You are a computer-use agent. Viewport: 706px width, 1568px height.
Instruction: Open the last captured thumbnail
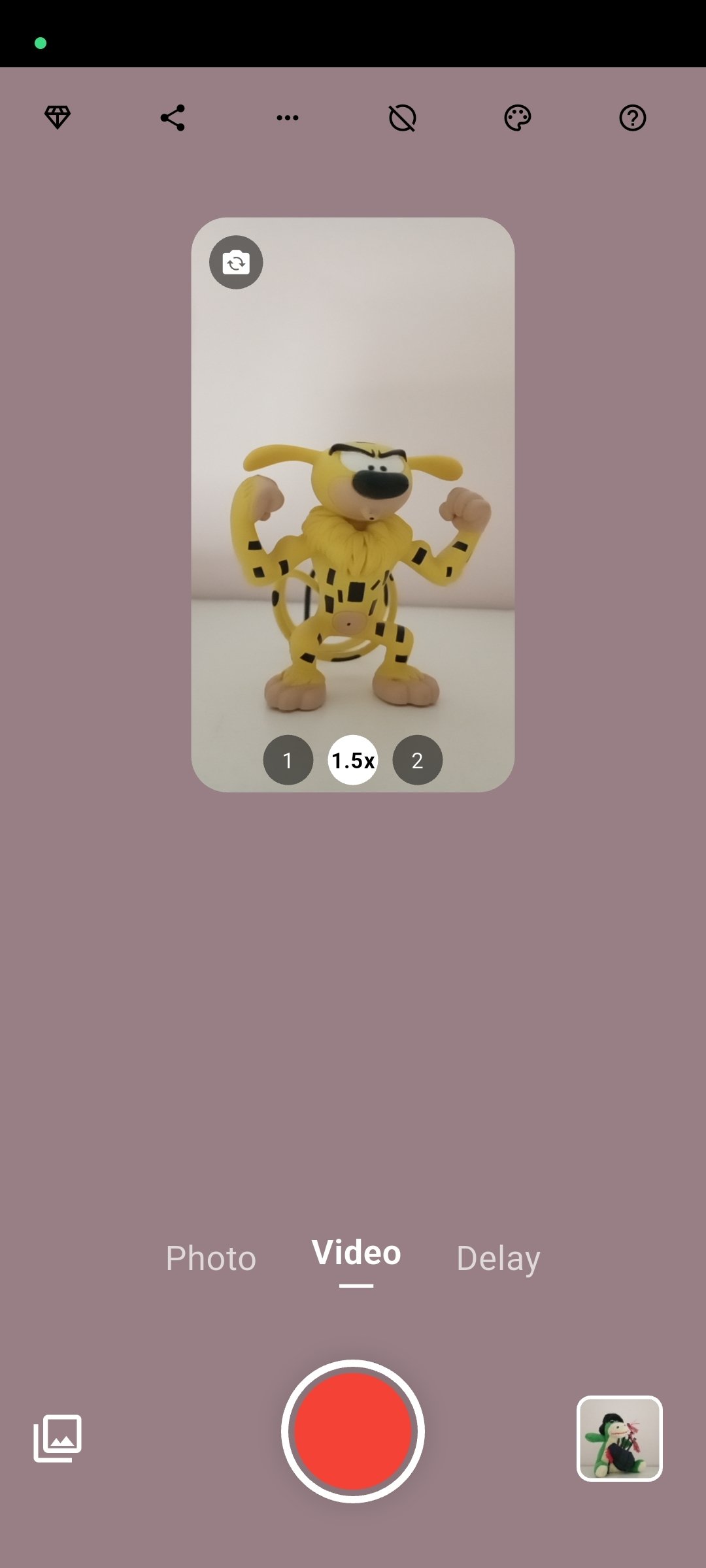620,1438
